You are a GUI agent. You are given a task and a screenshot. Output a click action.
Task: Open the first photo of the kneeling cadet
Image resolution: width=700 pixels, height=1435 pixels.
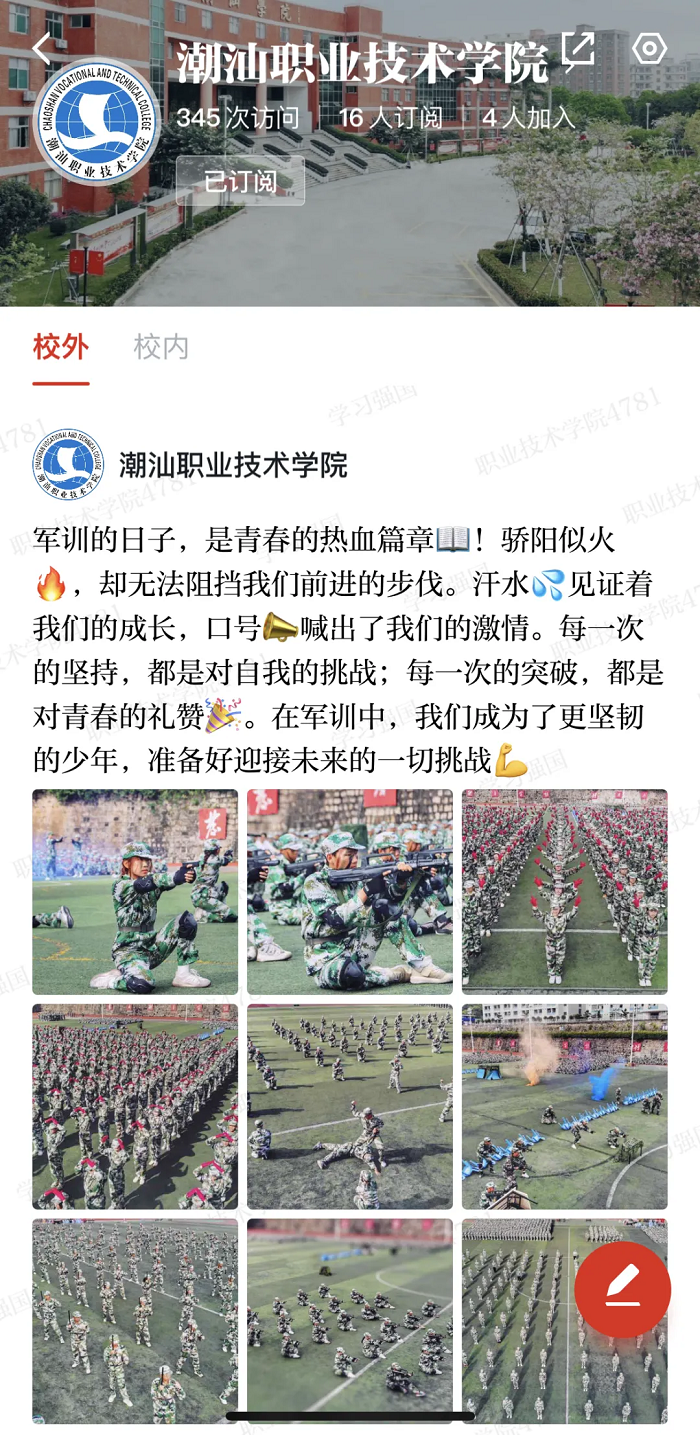[135, 892]
